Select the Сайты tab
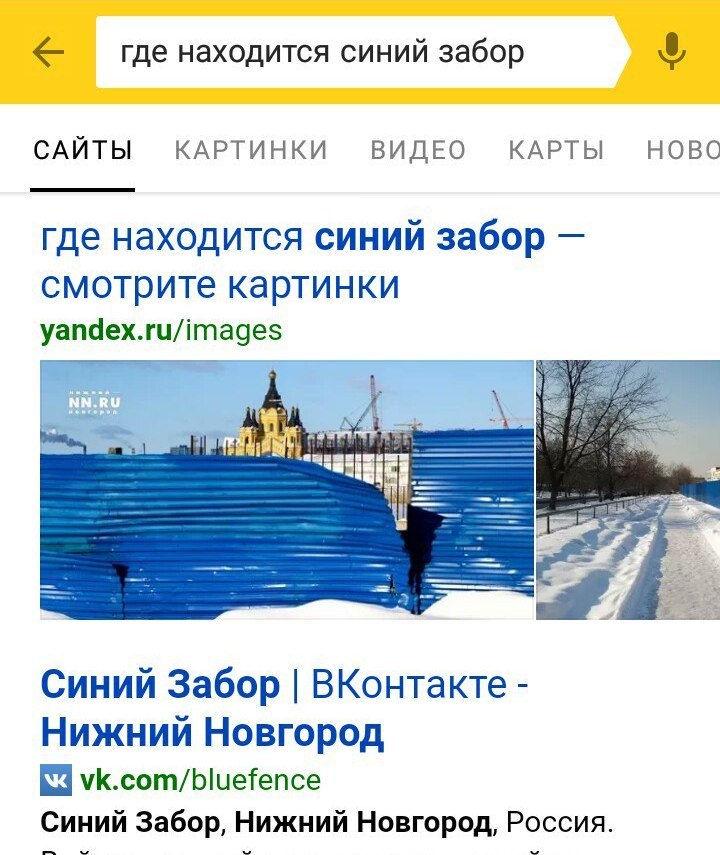 pos(83,151)
